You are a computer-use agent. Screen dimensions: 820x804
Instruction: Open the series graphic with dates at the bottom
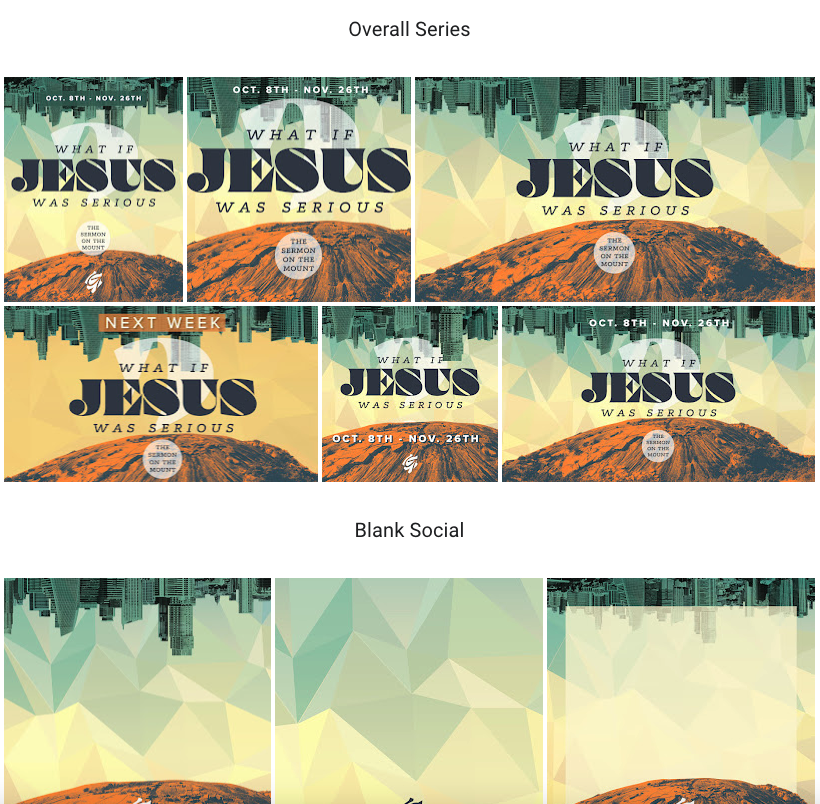click(410, 393)
